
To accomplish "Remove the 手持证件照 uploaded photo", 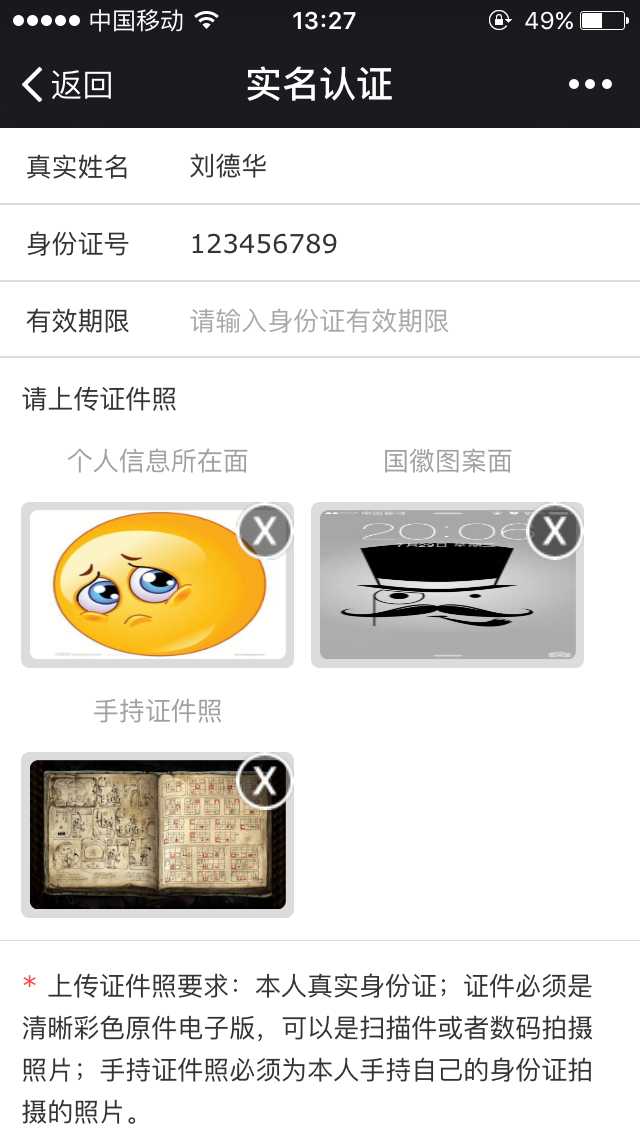I will pos(265,781).
